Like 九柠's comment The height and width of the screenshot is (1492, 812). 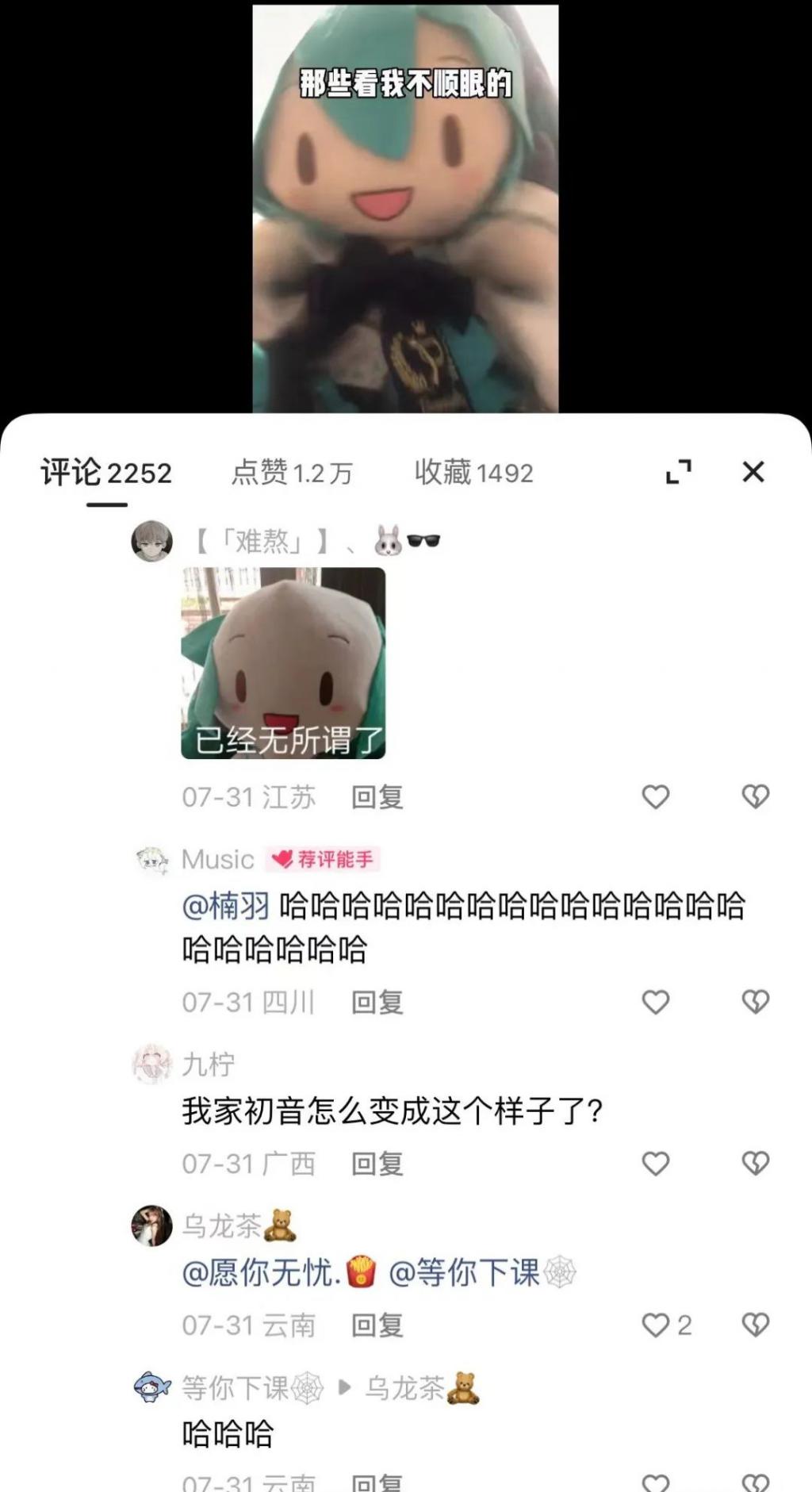pyautogui.click(x=656, y=1164)
